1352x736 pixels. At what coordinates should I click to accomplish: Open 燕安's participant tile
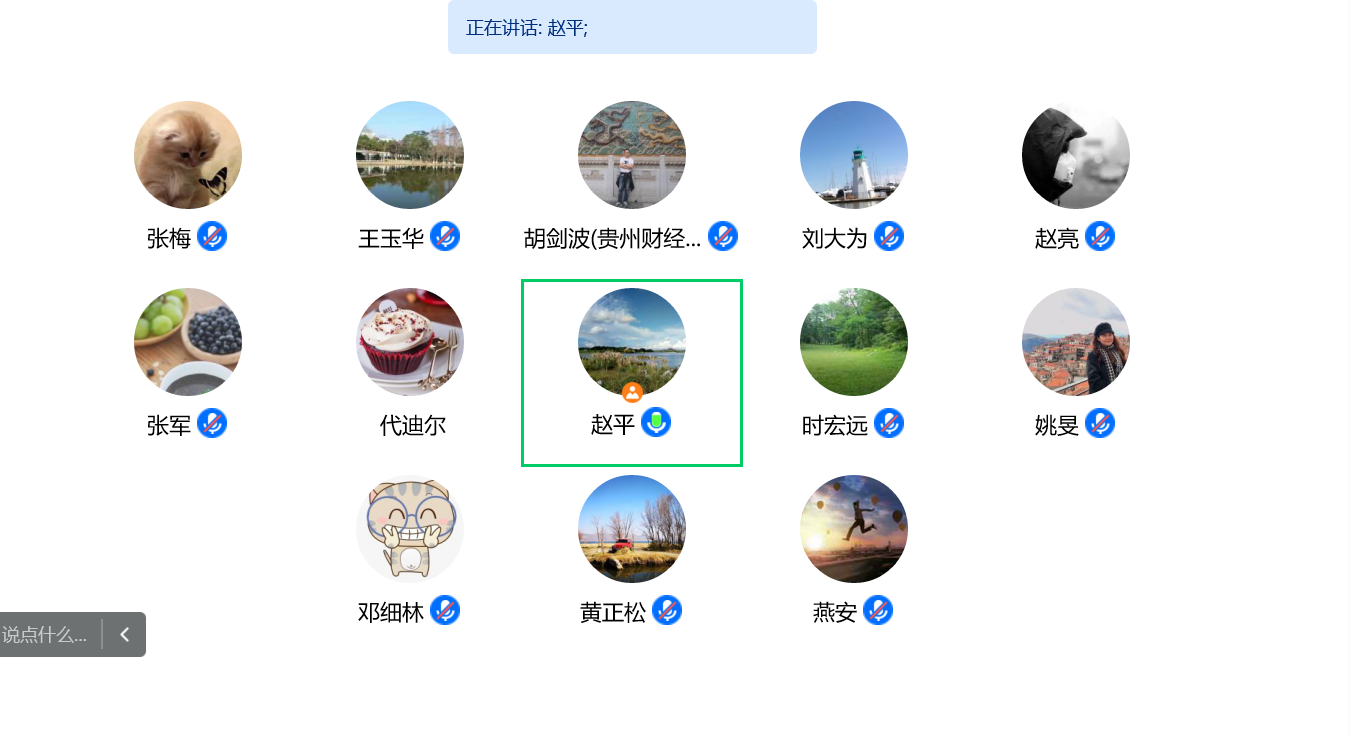[x=854, y=529]
